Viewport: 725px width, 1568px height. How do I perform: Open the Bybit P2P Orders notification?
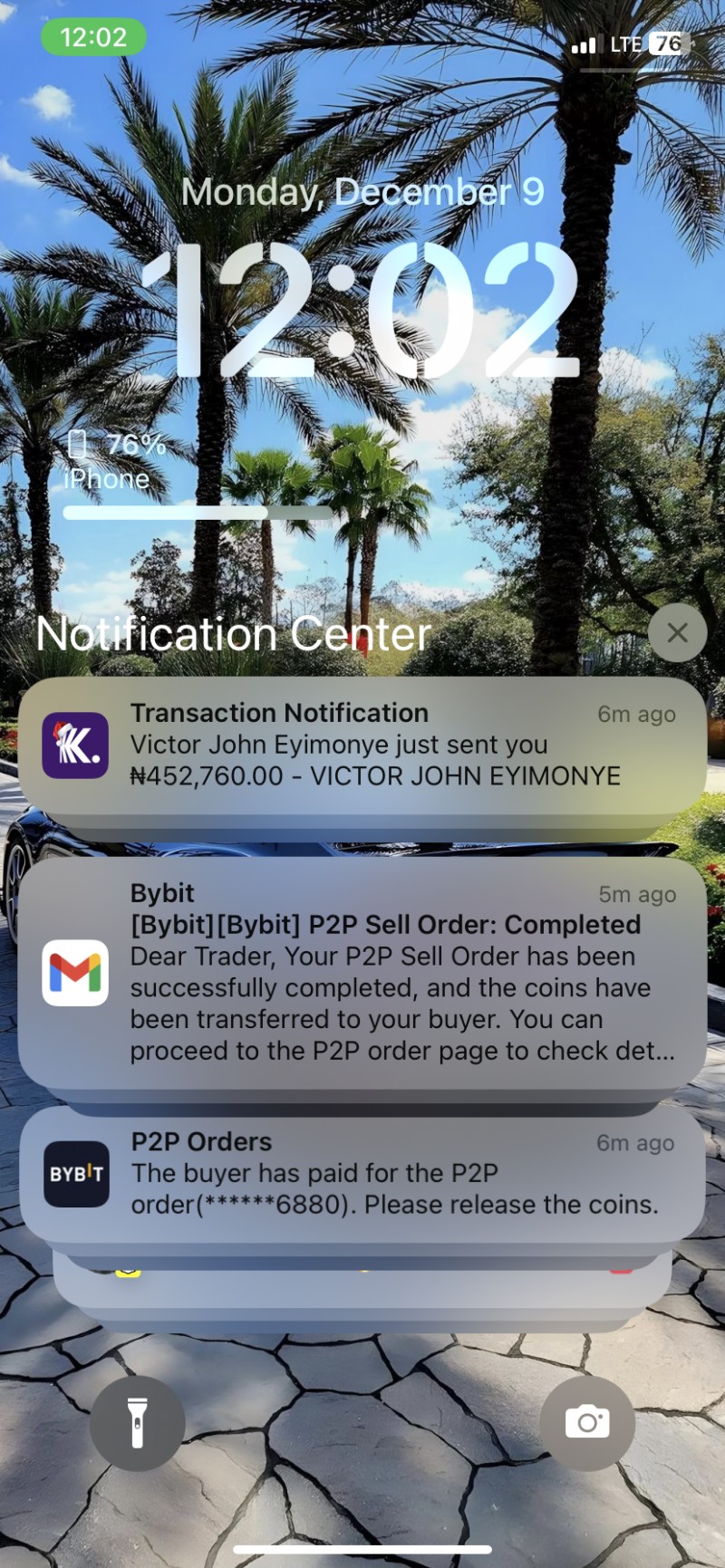[x=362, y=1174]
